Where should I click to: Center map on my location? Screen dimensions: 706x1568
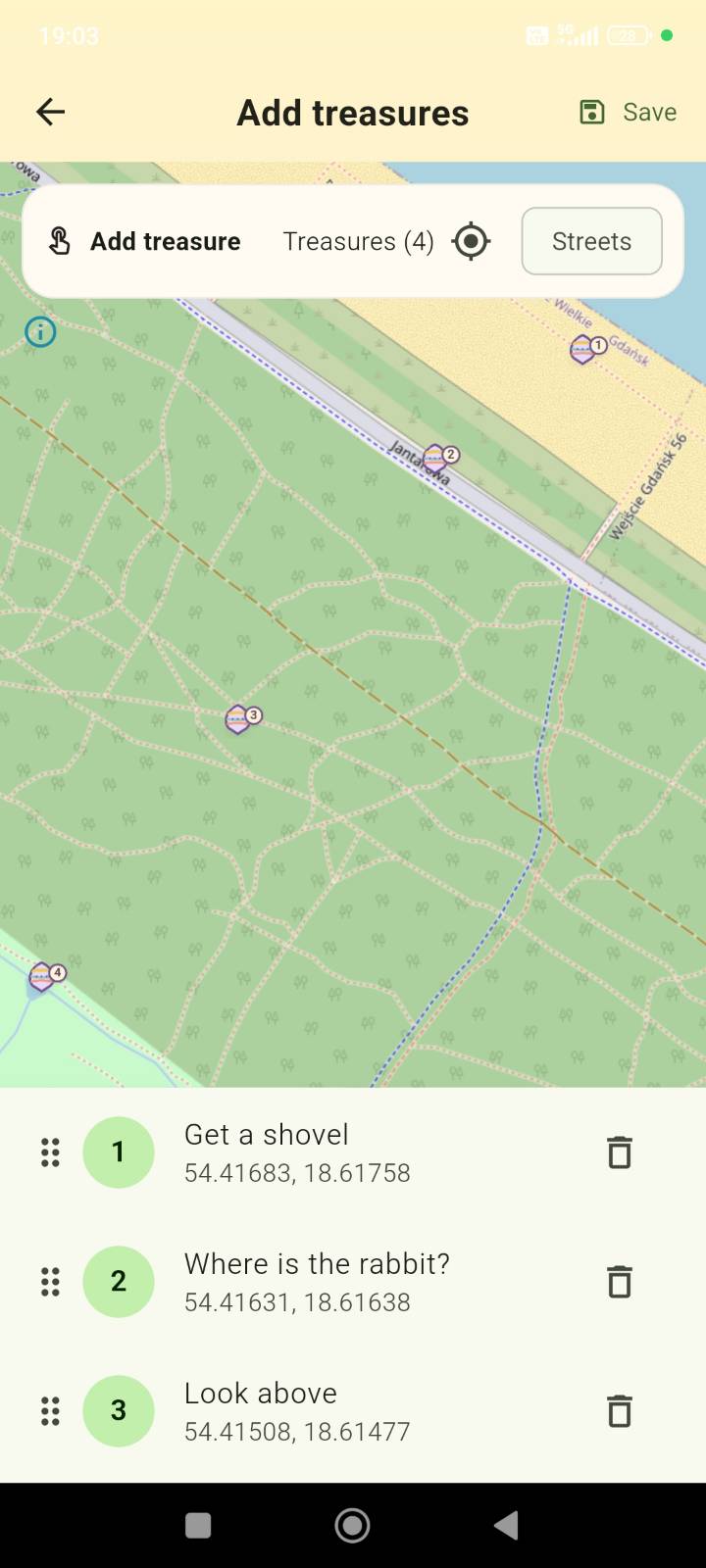[x=472, y=241]
